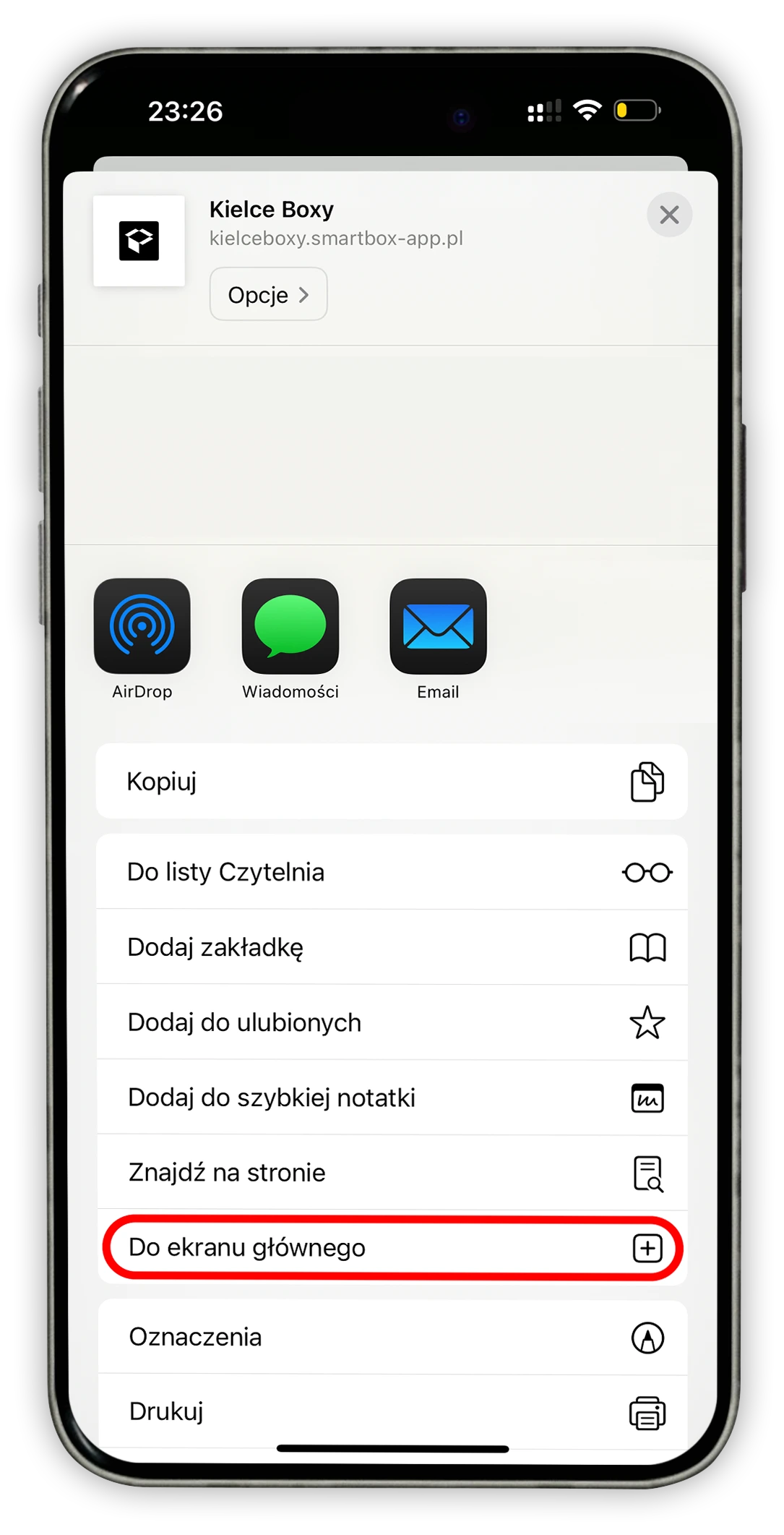Share via AirDrop
The image size is (784, 1535).
tap(142, 627)
